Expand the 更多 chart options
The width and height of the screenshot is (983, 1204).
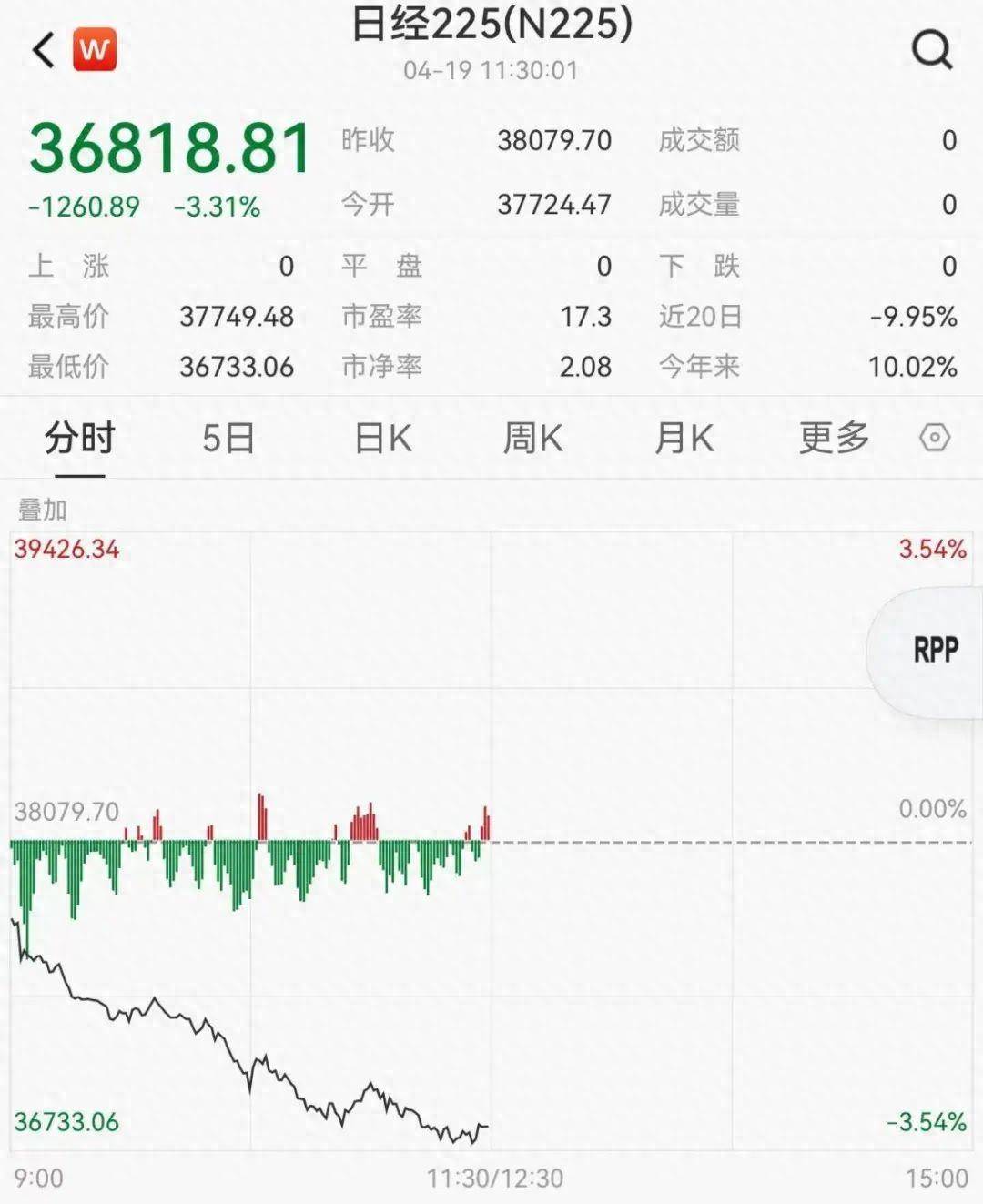tap(834, 439)
